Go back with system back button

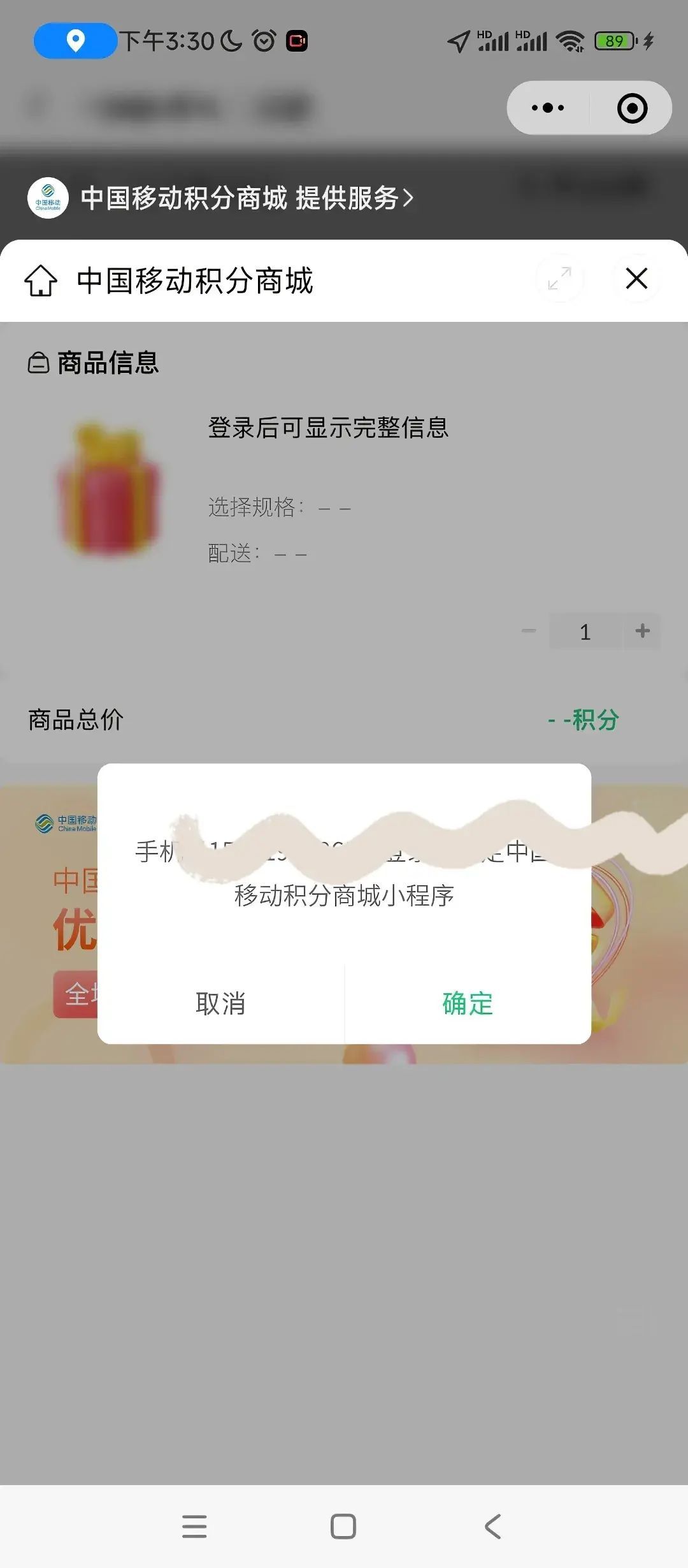(492, 1526)
